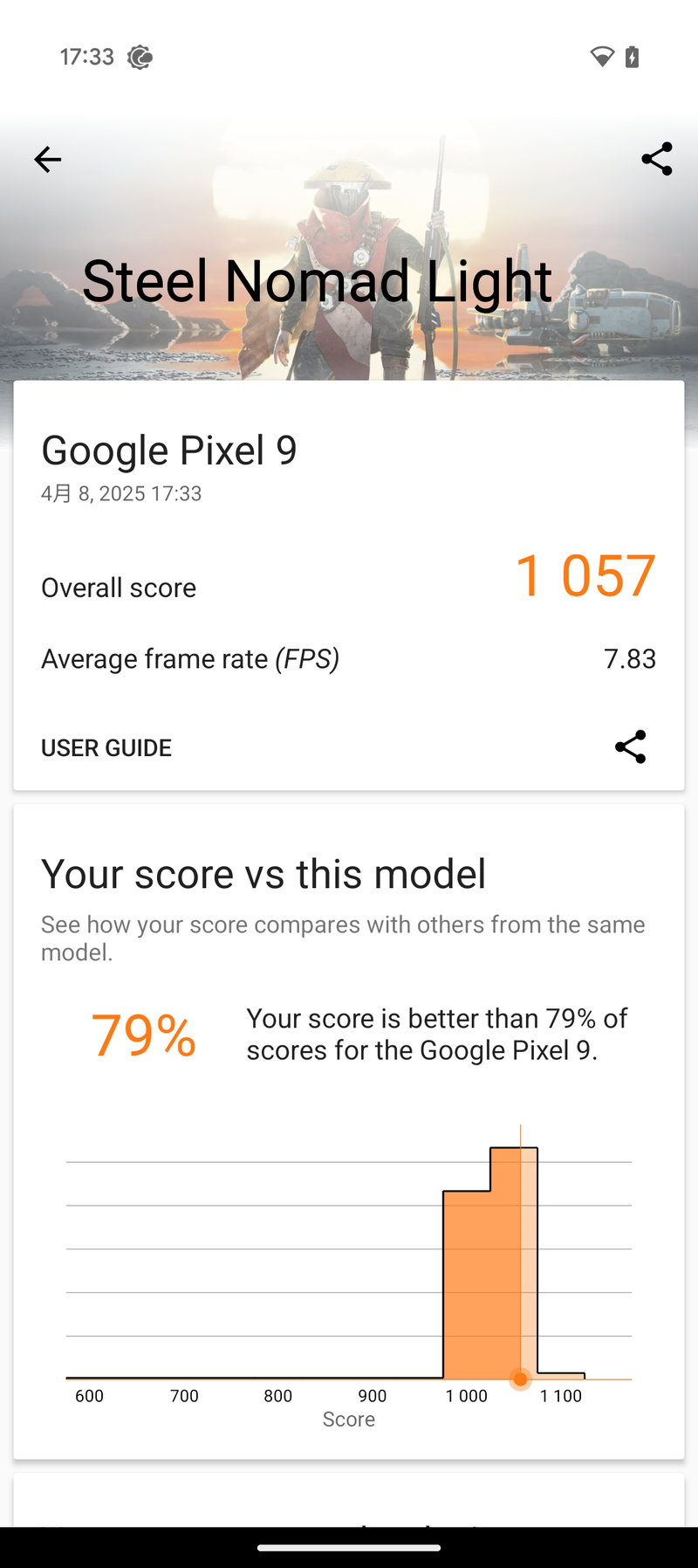Tap the Score axis label under the chart
Screen dimensions: 698x1568
(x=349, y=1419)
